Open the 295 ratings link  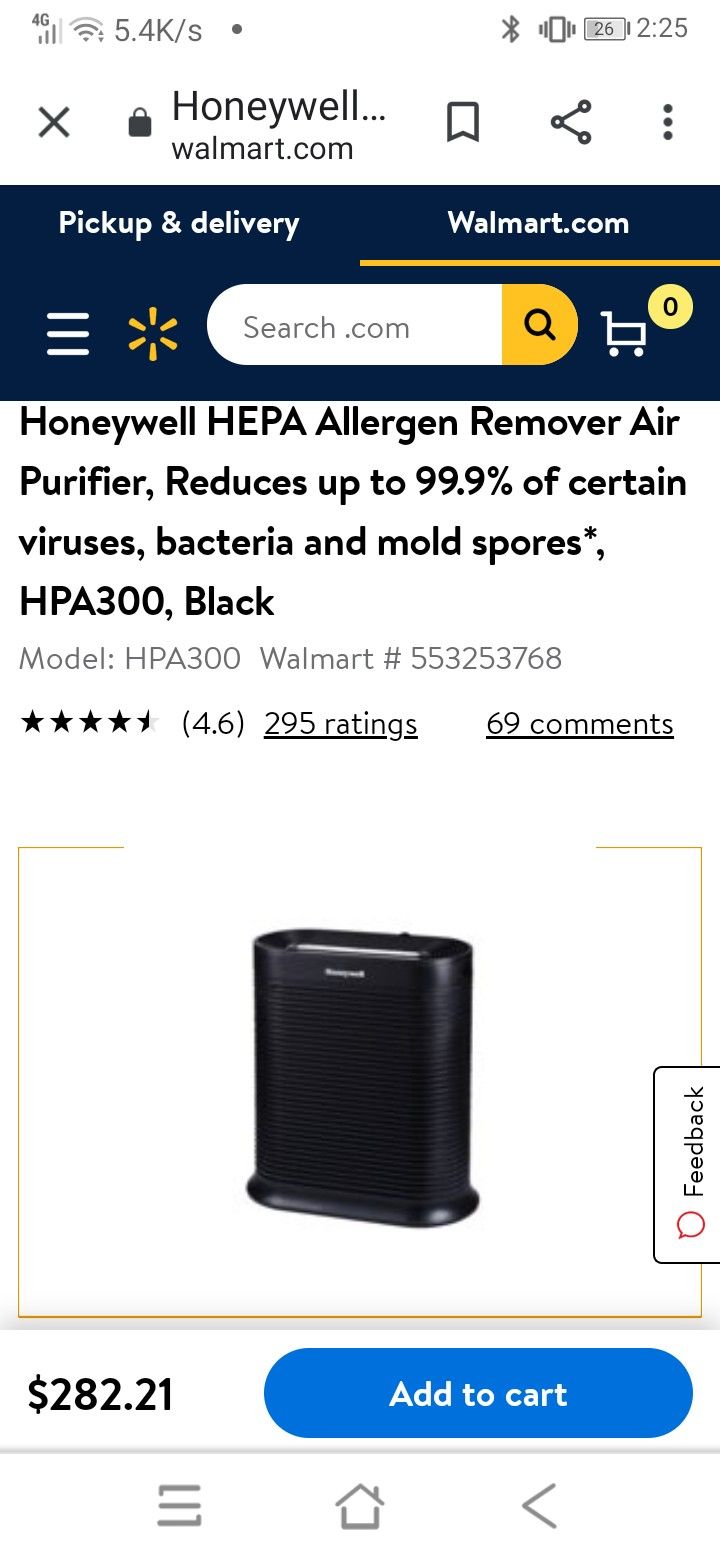click(x=340, y=723)
